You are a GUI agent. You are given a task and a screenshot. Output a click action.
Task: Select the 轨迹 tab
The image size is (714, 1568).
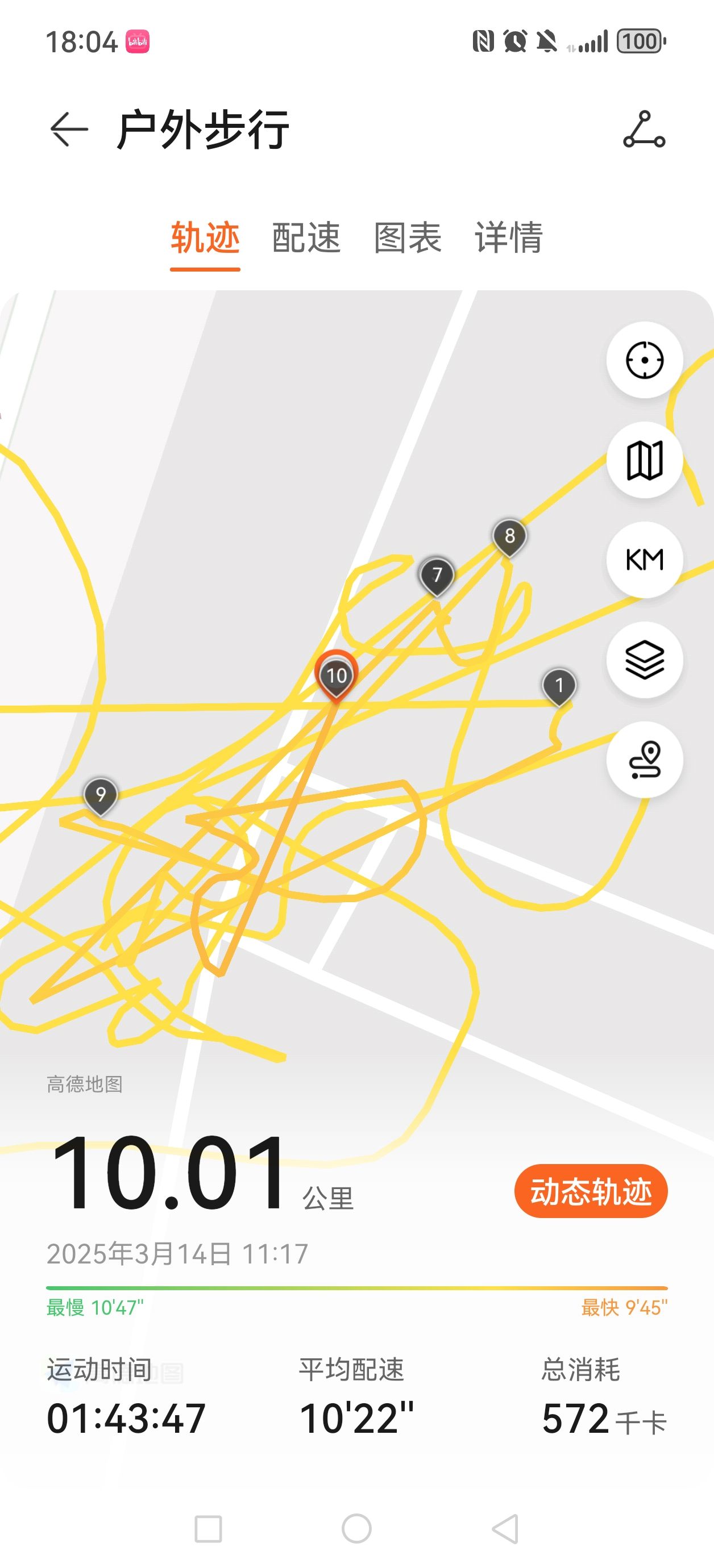tap(205, 237)
